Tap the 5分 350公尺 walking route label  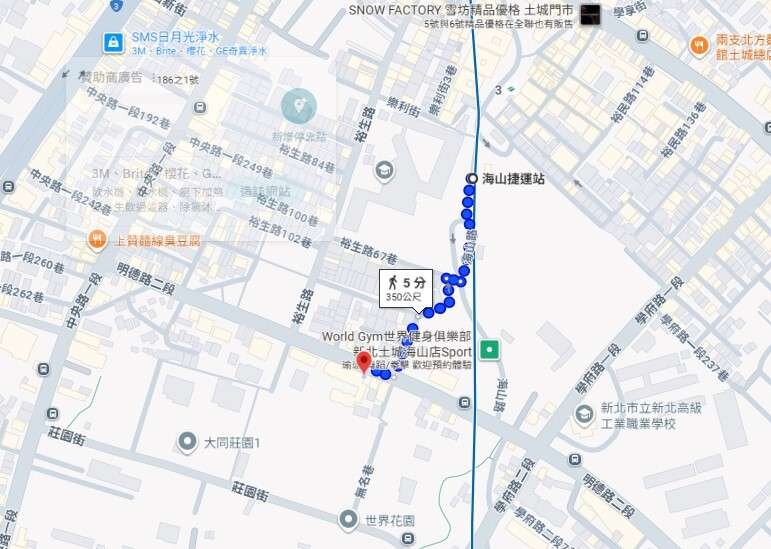point(405,288)
